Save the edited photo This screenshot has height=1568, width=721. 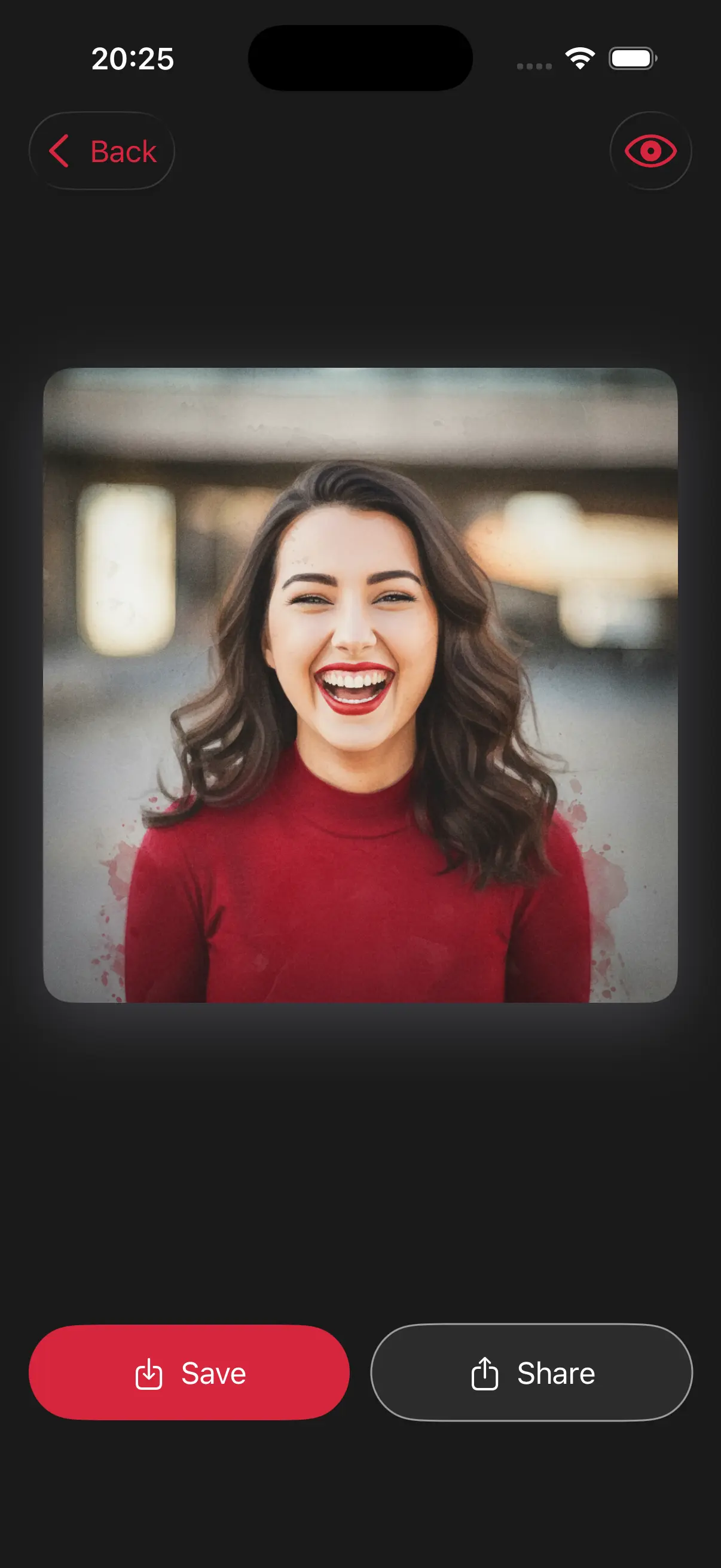coord(190,1372)
